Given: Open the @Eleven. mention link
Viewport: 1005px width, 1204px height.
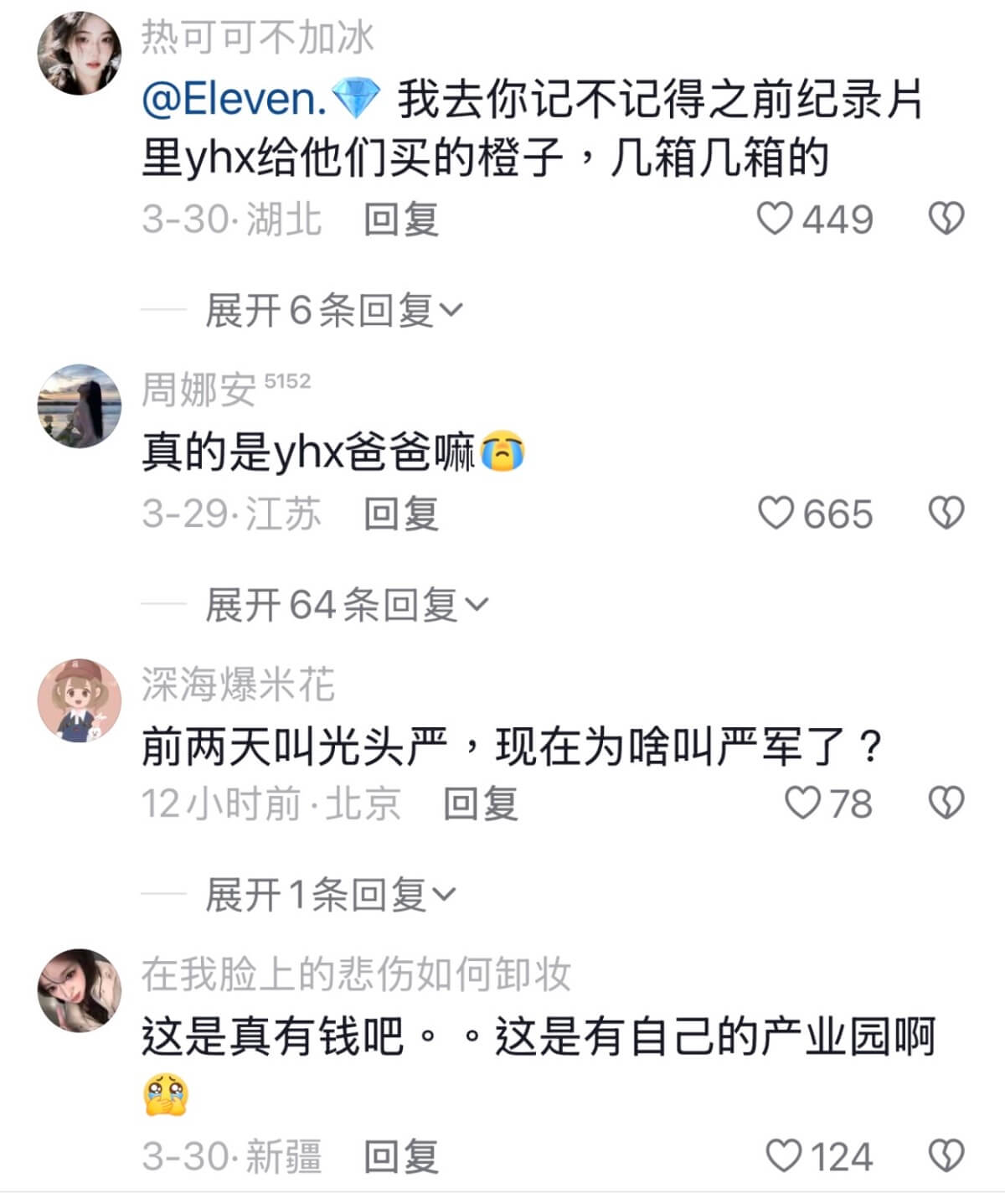Looking at the screenshot, I should point(260,100).
